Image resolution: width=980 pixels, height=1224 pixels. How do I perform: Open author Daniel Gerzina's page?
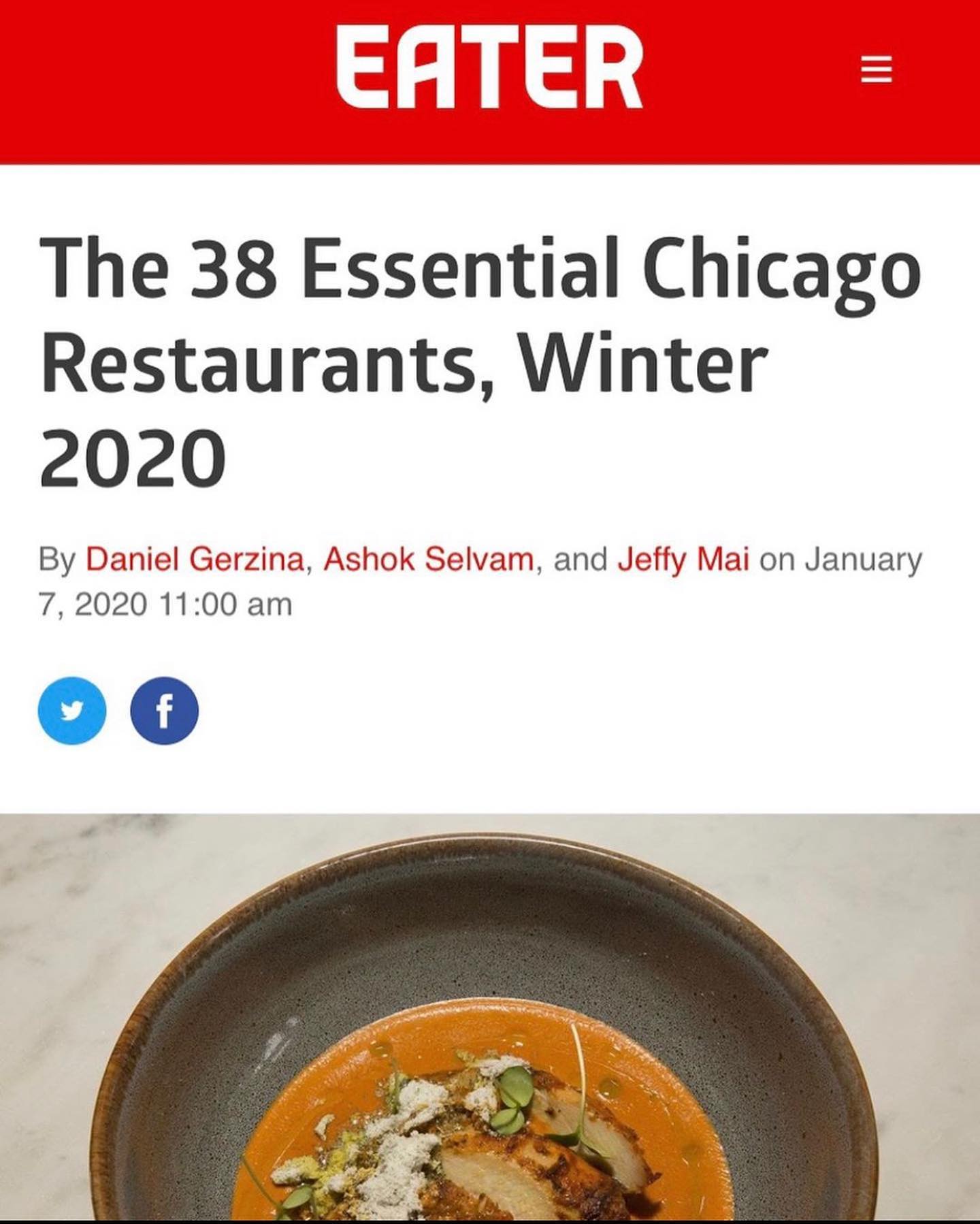coord(195,560)
